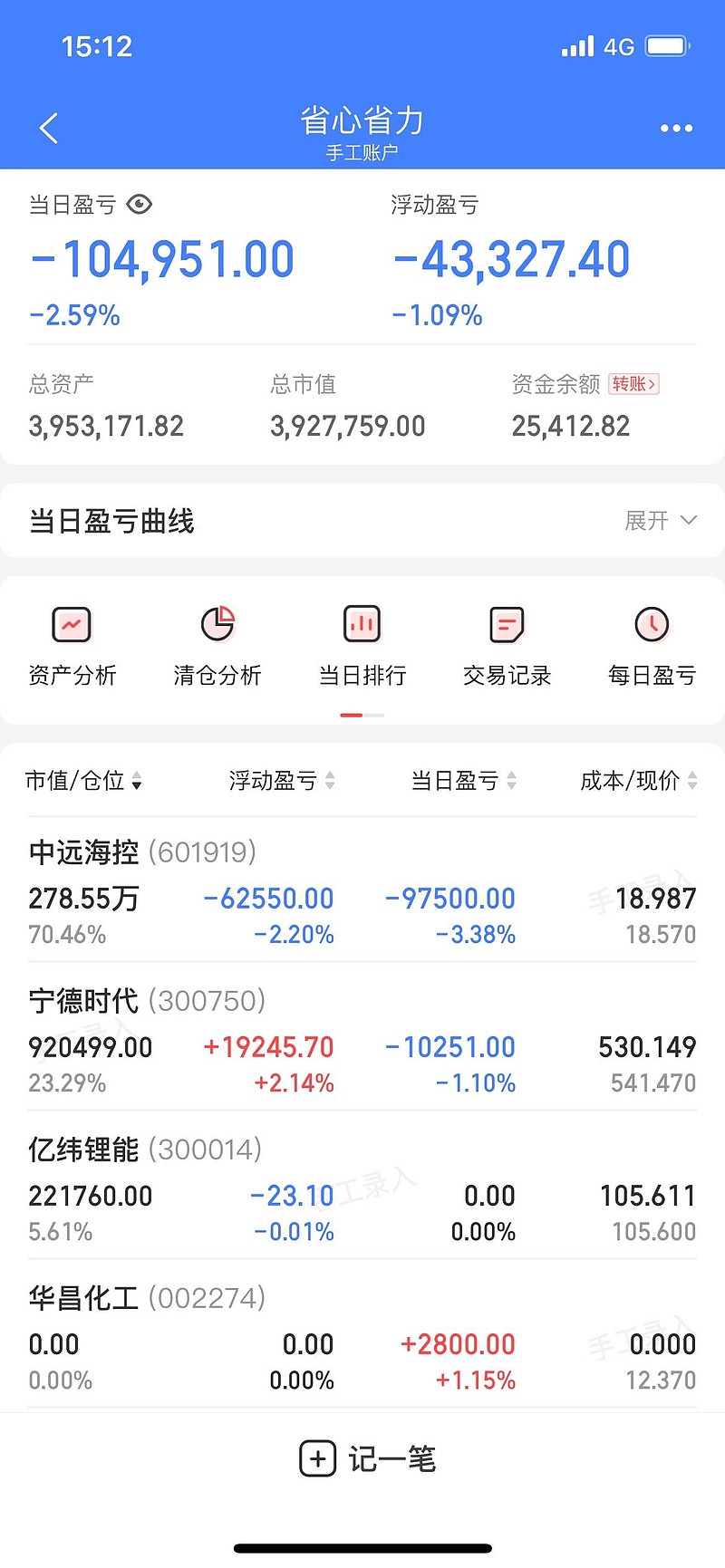Toggle the eye icon to hide 当日盈亏 amount
725x1568 pixels.
(x=138, y=206)
